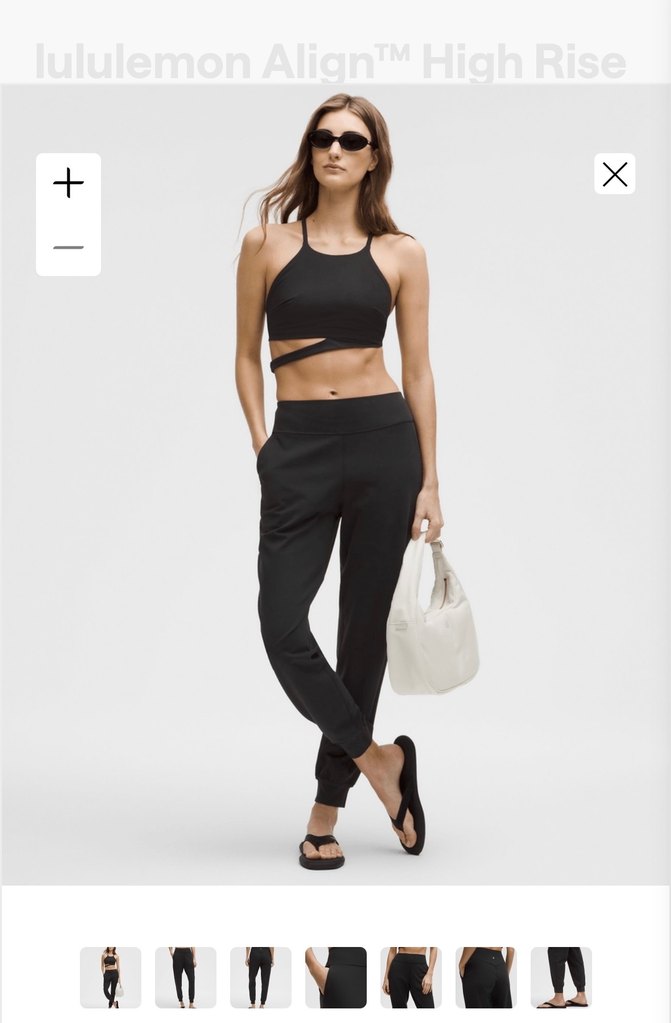Close the full-screen image viewer
Viewport: 671px width, 1023px height.
click(x=615, y=174)
